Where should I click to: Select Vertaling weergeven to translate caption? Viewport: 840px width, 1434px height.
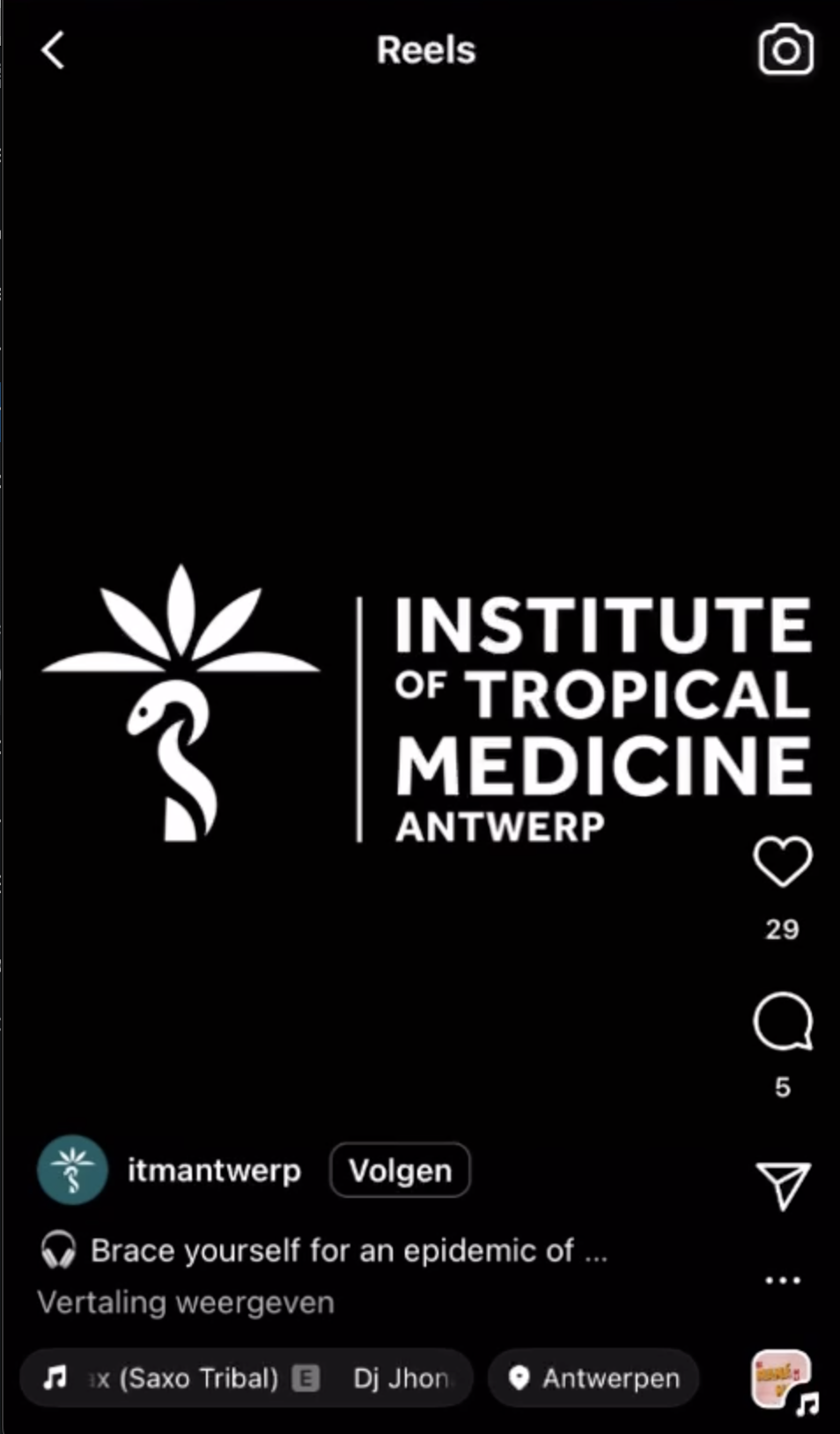point(186,1303)
